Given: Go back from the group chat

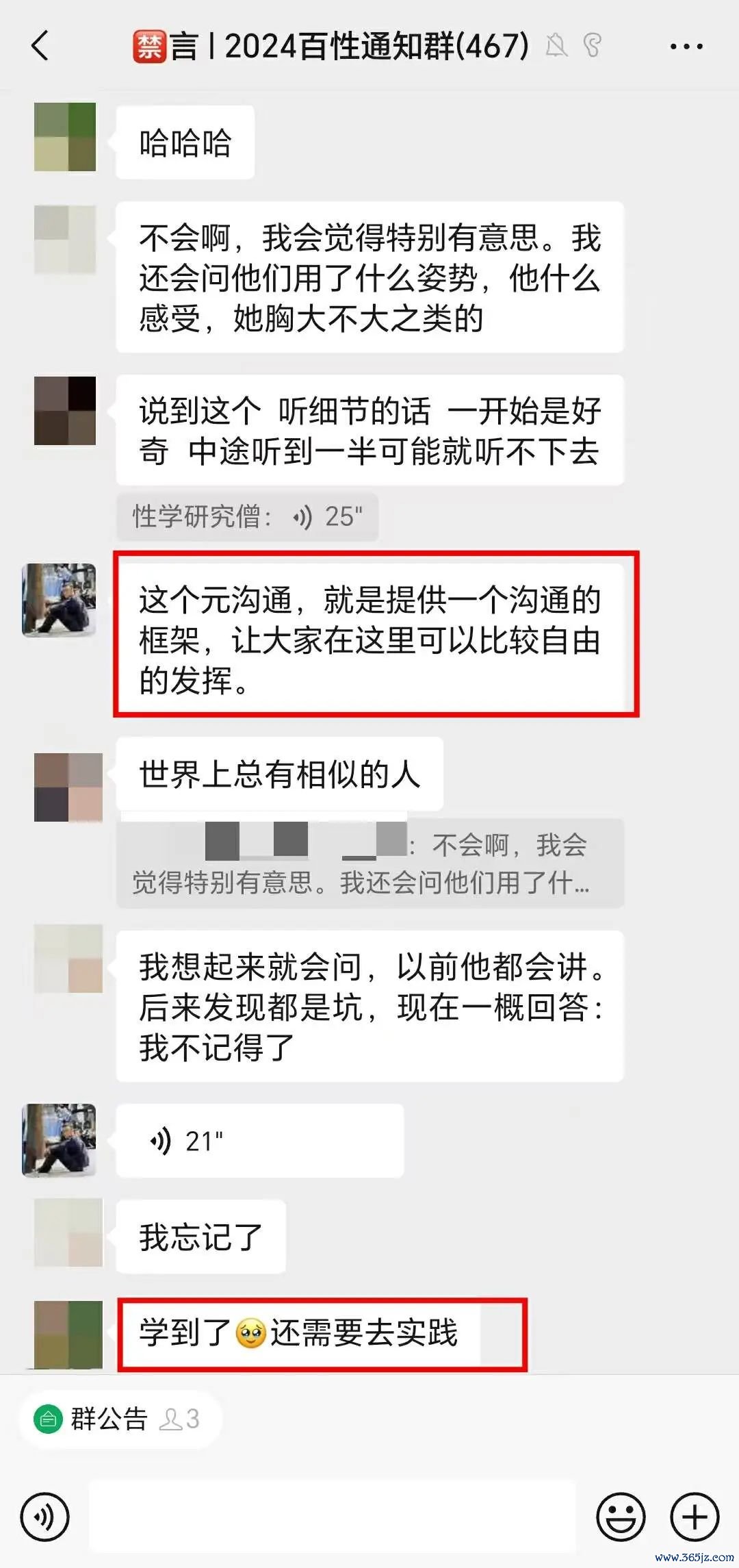Looking at the screenshot, I should pyautogui.click(x=41, y=47).
